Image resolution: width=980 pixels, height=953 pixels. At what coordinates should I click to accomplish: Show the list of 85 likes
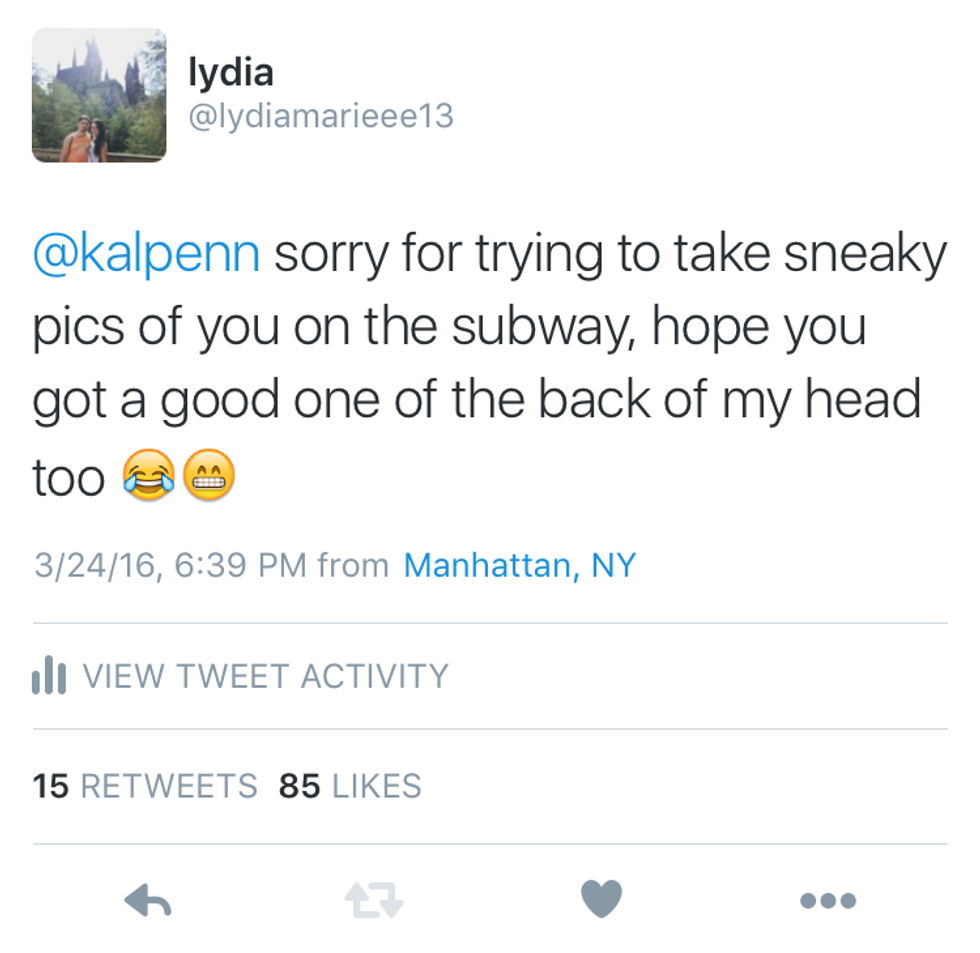[x=350, y=786]
